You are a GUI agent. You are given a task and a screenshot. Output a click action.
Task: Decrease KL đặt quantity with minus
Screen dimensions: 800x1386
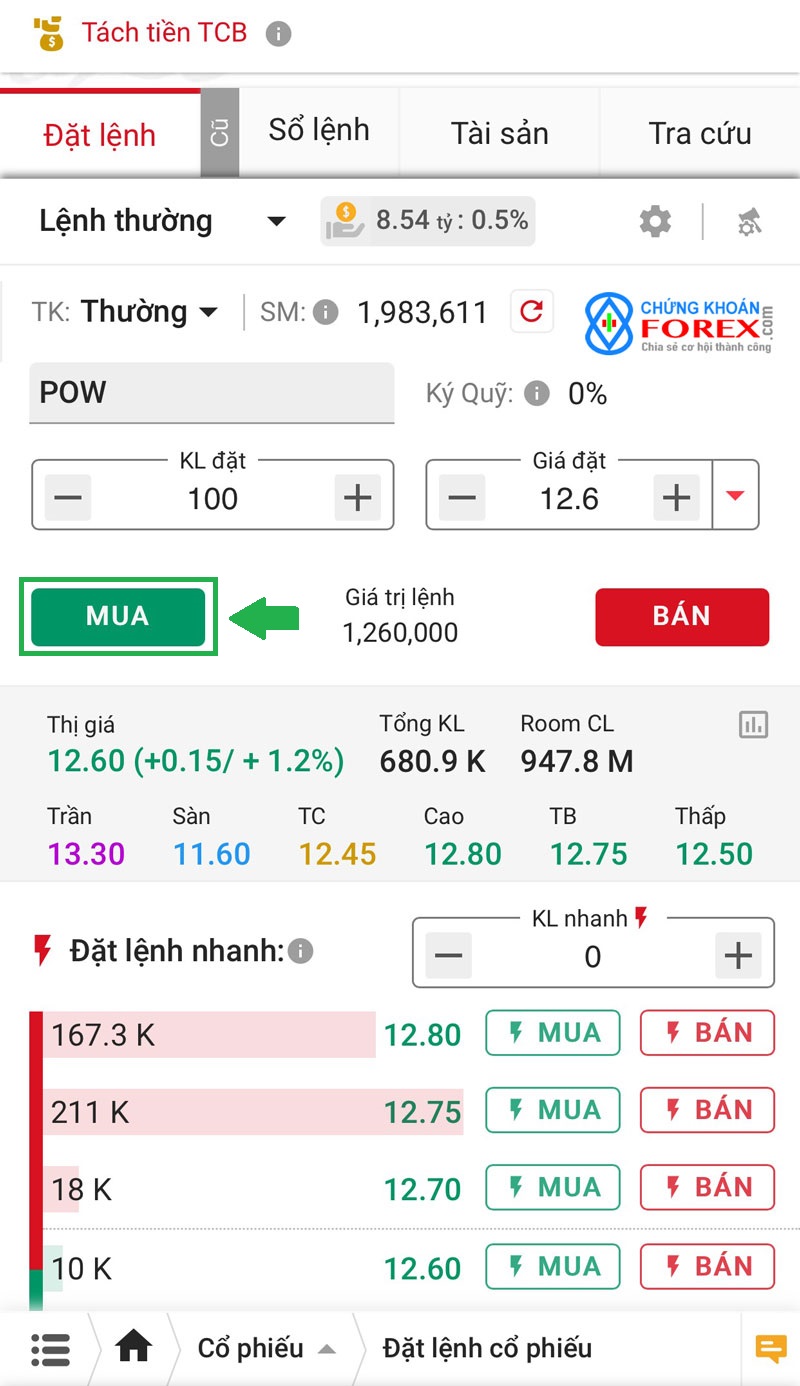pyautogui.click(x=68, y=497)
